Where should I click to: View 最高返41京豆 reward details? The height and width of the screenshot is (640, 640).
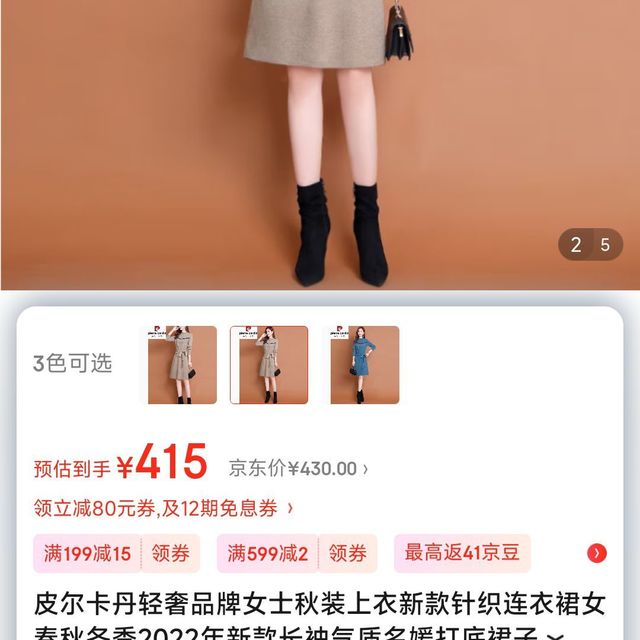pos(461,553)
